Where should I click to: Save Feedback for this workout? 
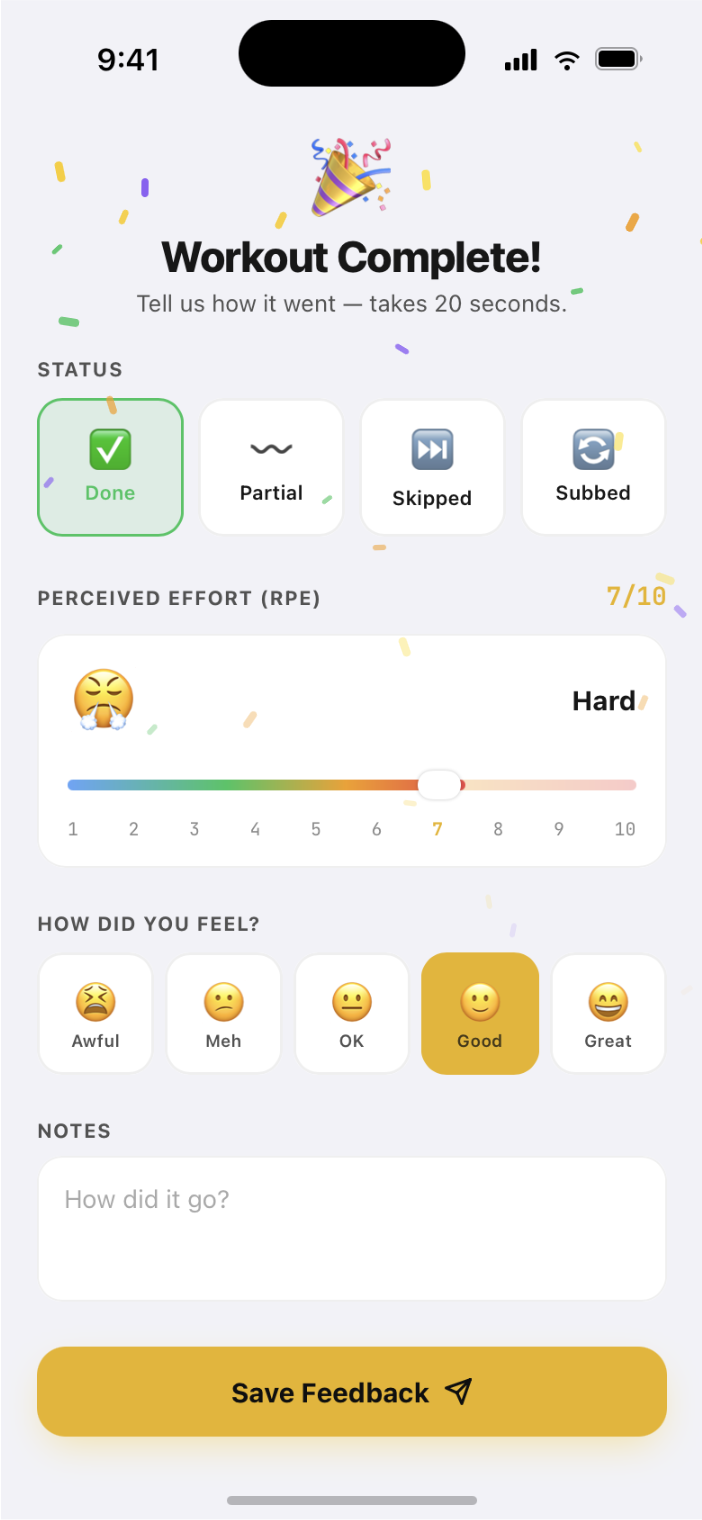pyautogui.click(x=351, y=1391)
